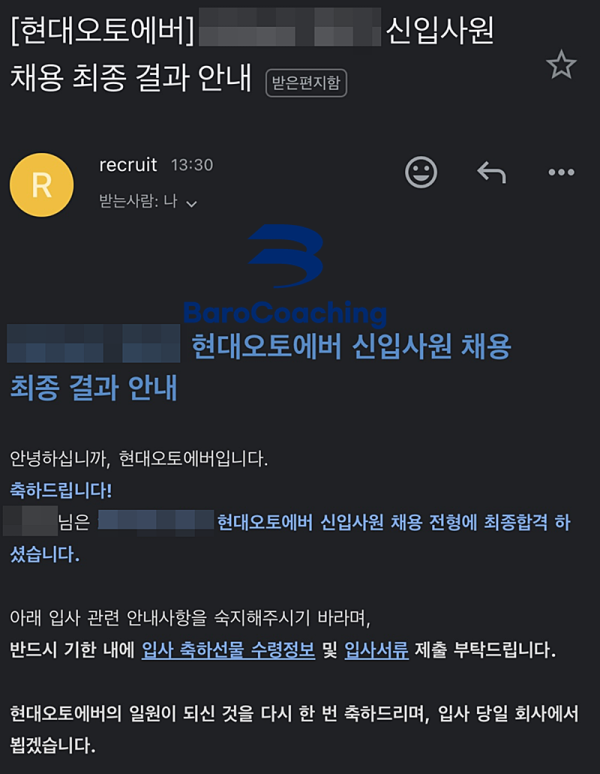600x774 pixels.
Task: Expand the recipient details chevron
Action: [192, 203]
